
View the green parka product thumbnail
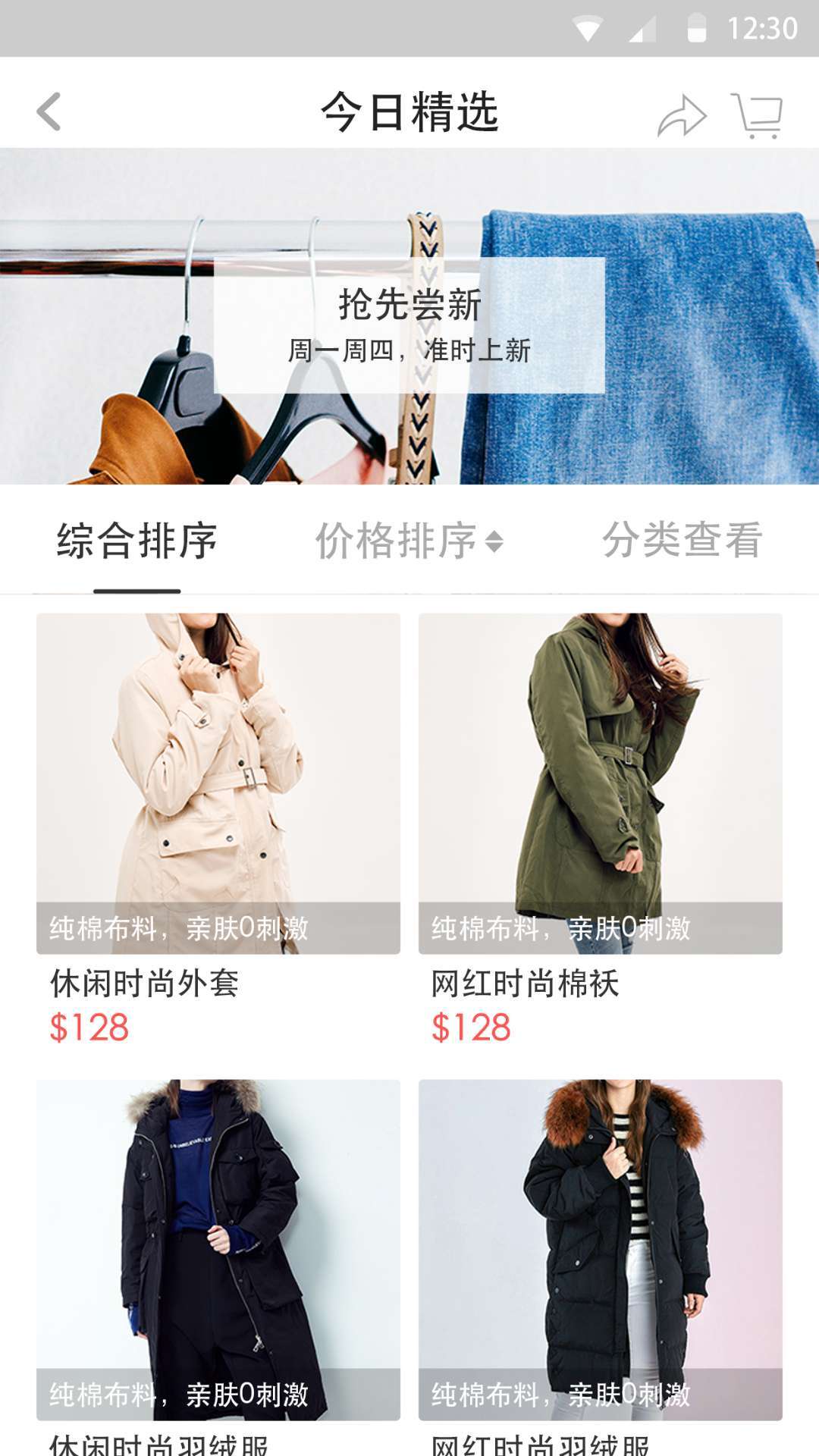point(599,781)
